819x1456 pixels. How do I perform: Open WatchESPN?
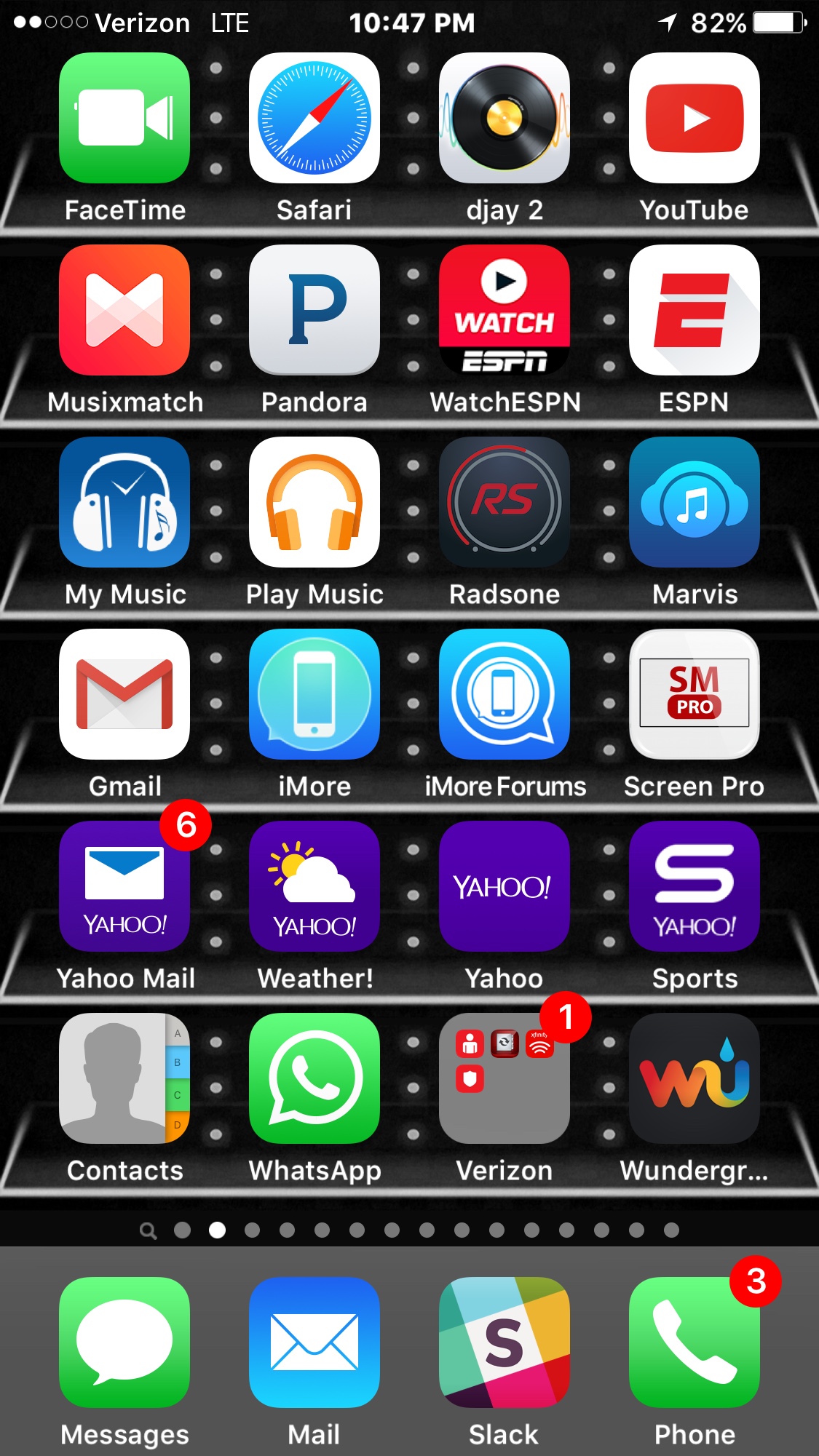click(x=505, y=310)
